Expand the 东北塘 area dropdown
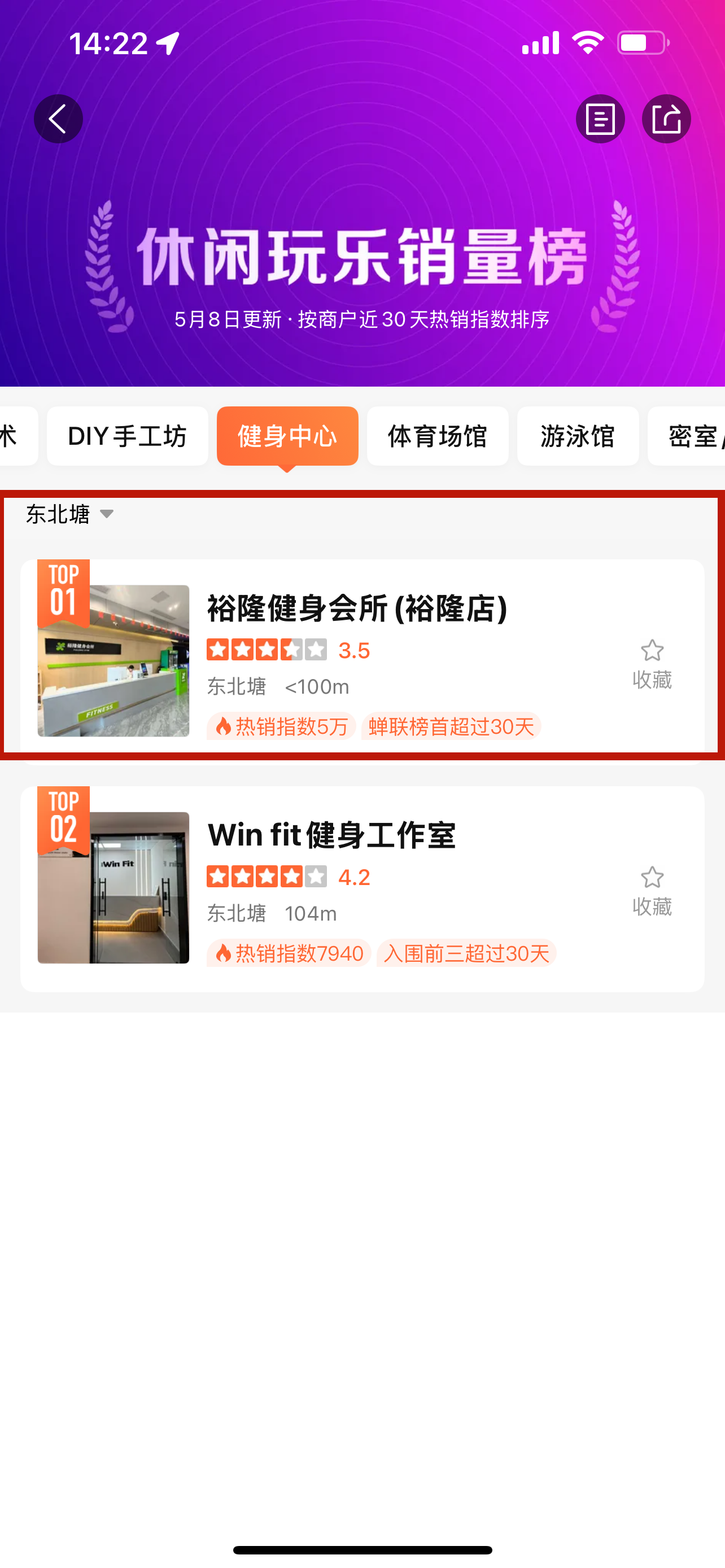Screen dimensions: 725x1568 click(x=71, y=515)
